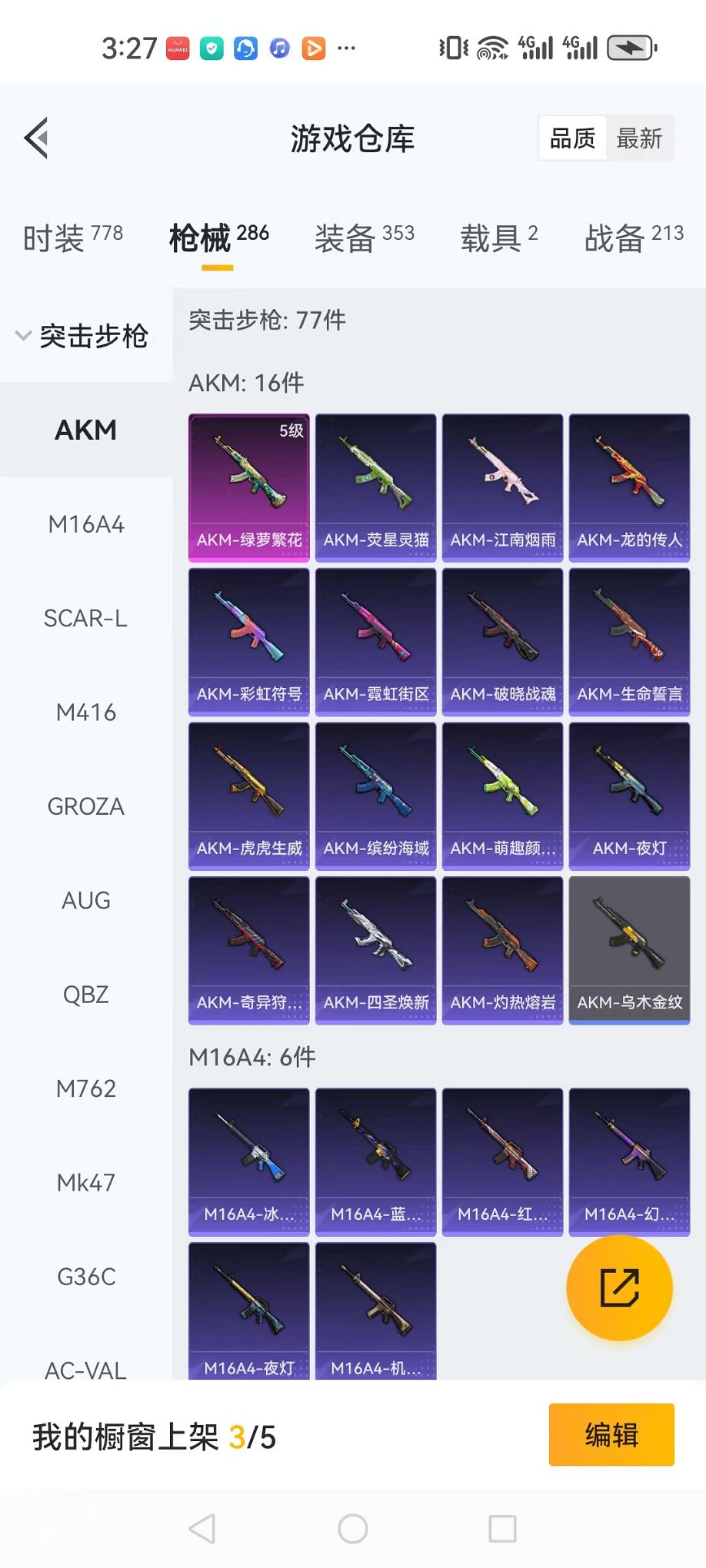The width and height of the screenshot is (706, 1568).
Task: Collapse the 突击步枪 category
Action: pos(82,336)
